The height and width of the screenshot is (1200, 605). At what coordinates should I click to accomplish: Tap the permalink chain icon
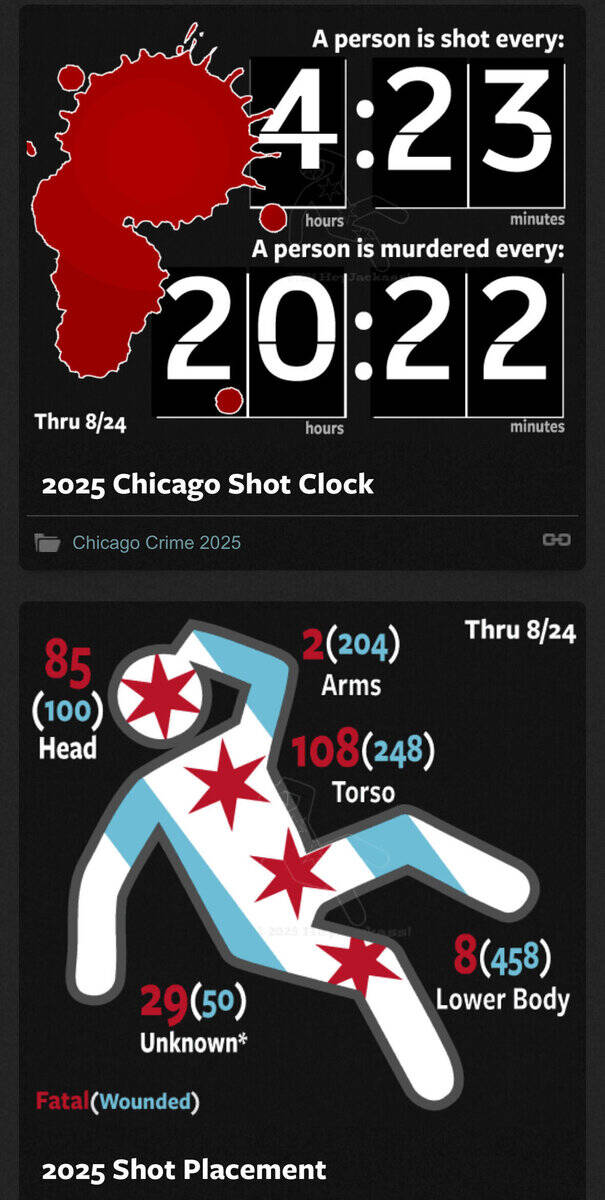(556, 540)
